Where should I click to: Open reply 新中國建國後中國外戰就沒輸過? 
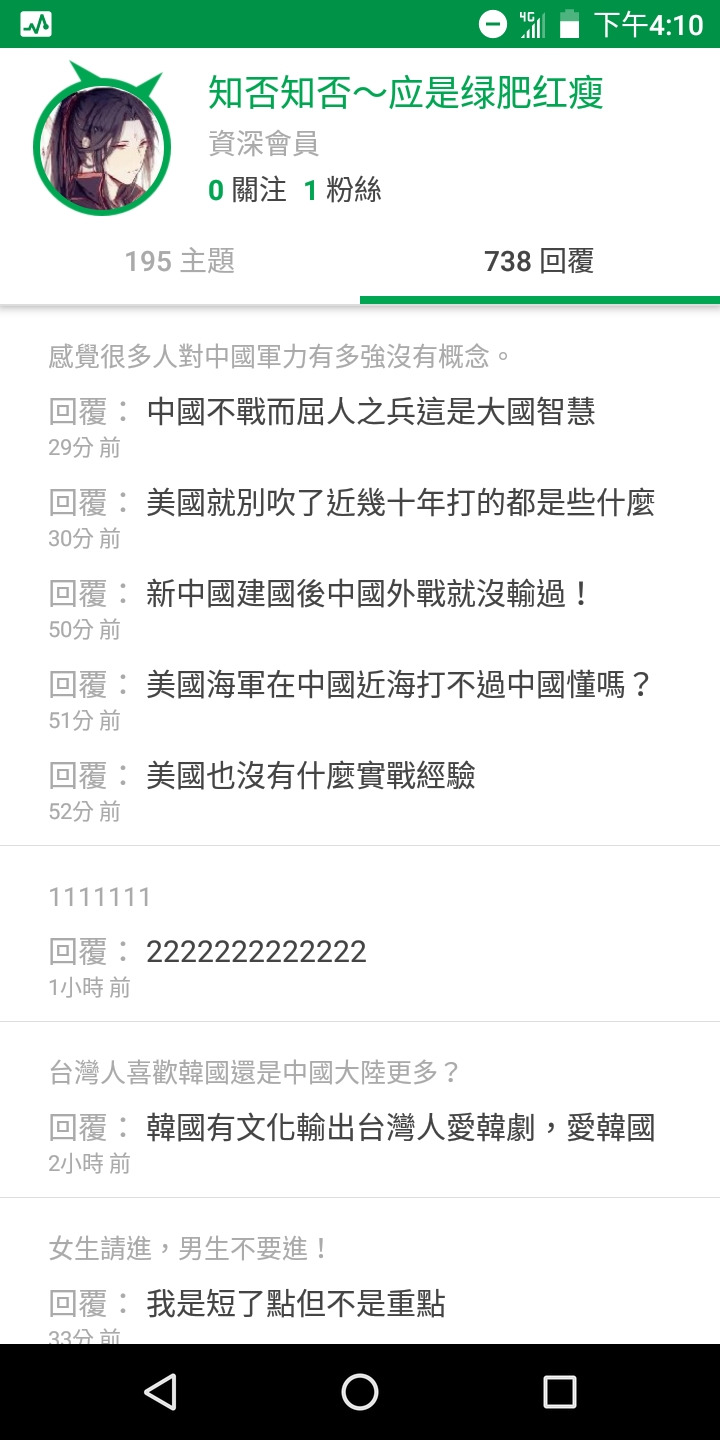[x=368, y=594]
